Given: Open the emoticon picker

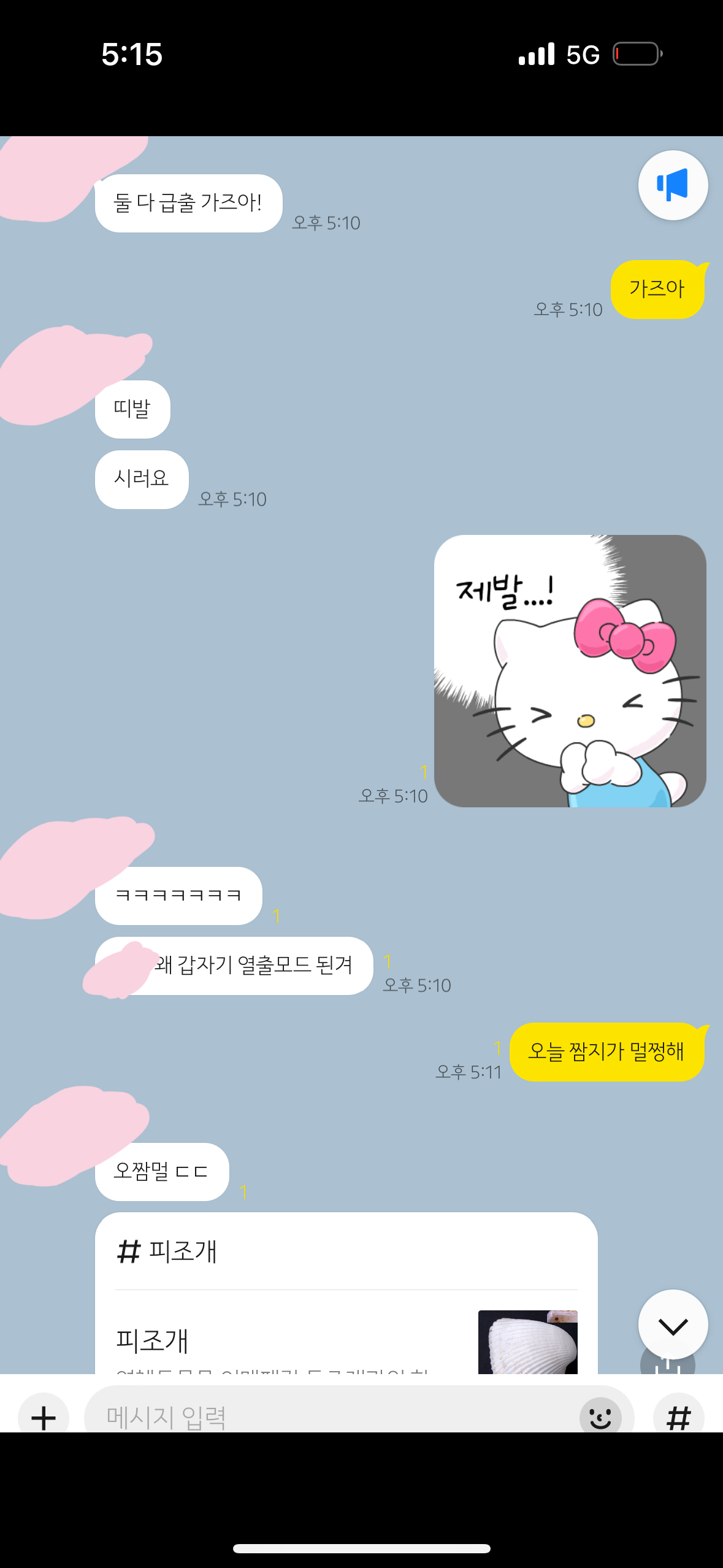Looking at the screenshot, I should (600, 1416).
